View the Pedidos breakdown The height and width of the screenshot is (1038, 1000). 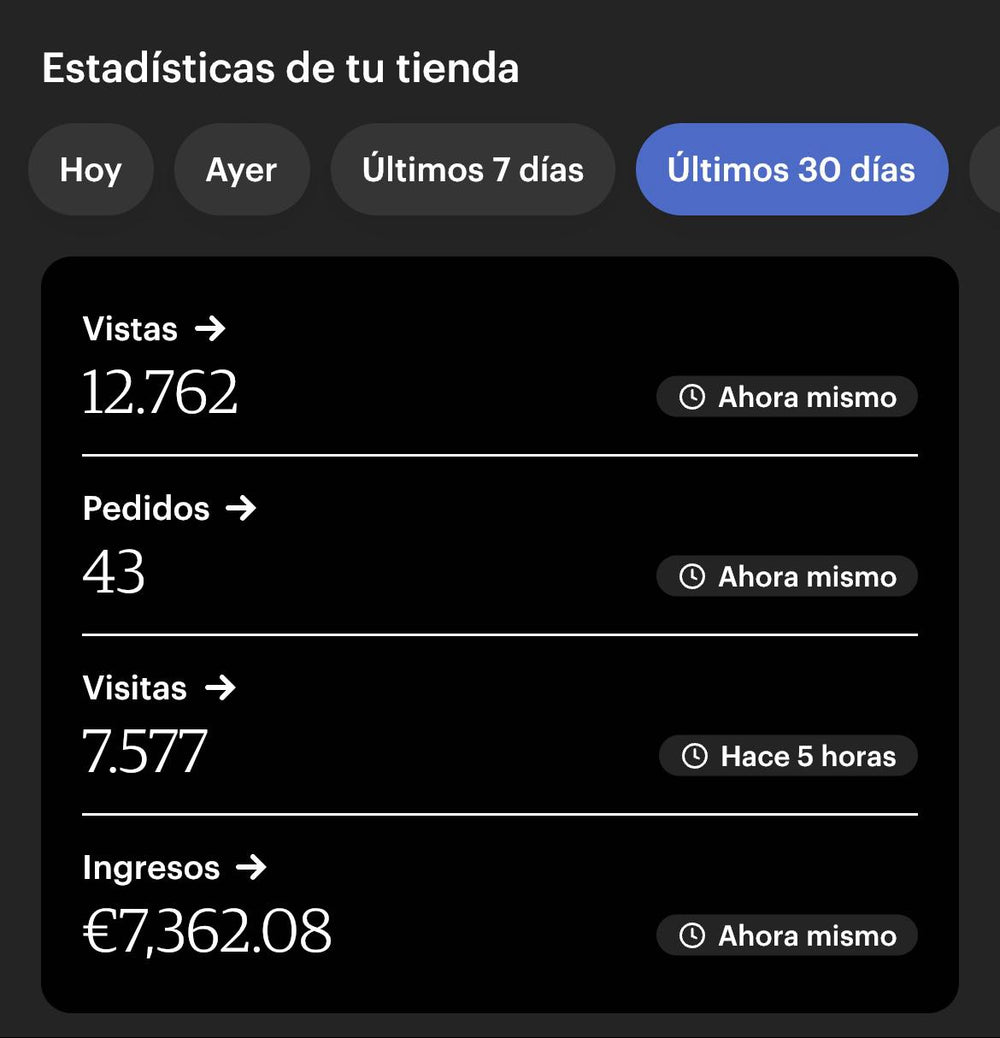click(x=169, y=508)
